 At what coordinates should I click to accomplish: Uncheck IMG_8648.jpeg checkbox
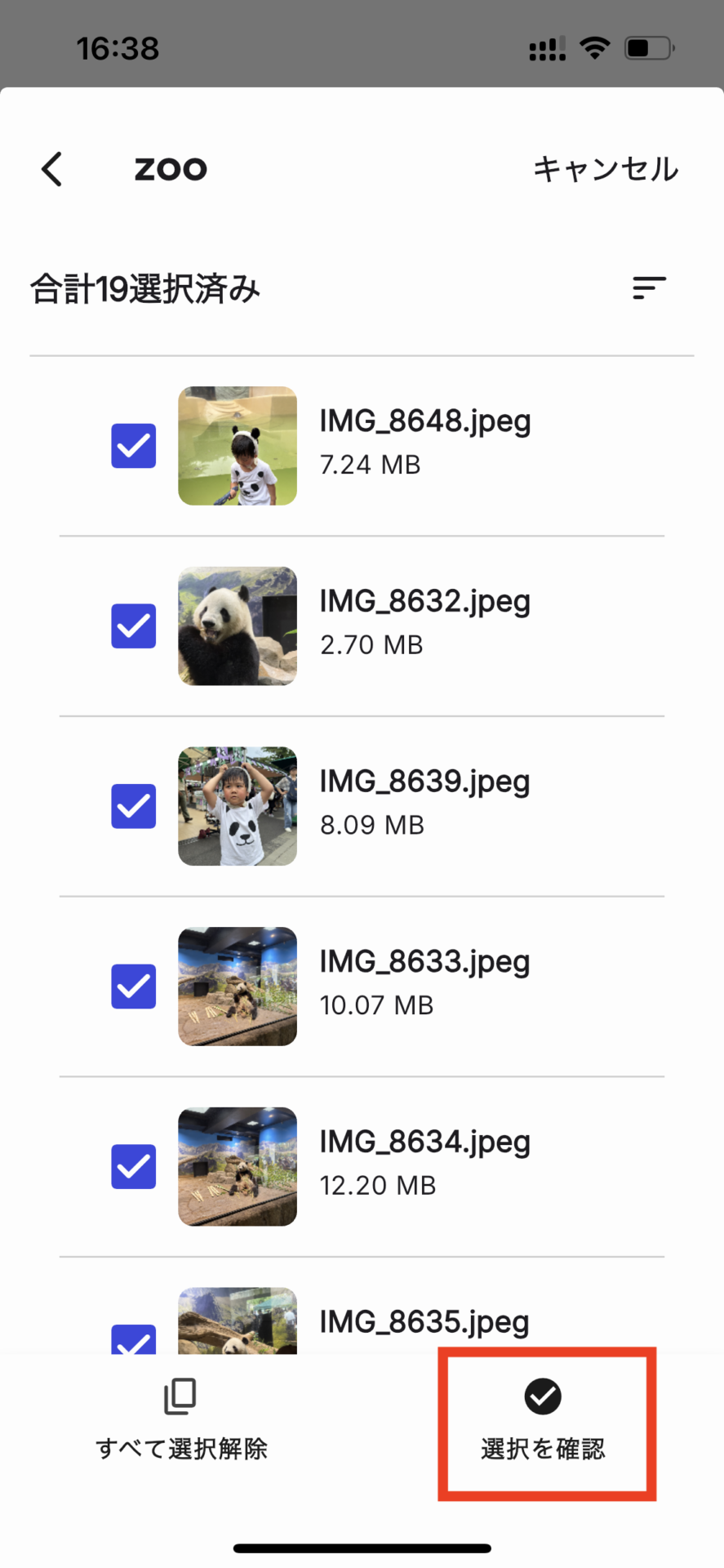point(134,446)
